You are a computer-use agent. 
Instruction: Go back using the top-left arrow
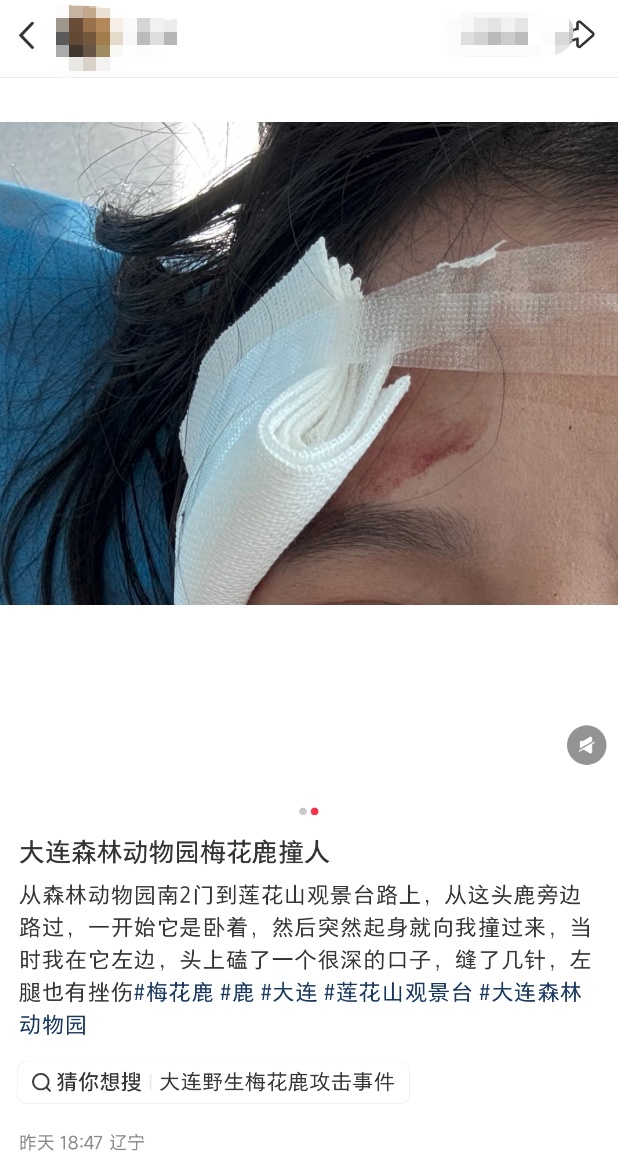pos(27,36)
